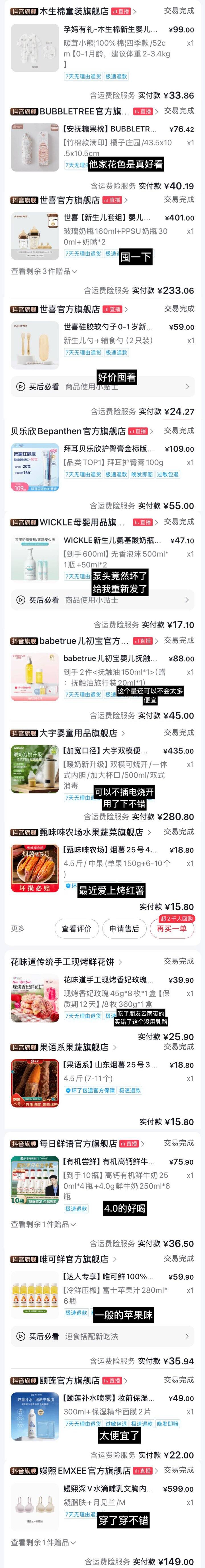205x1568 pixels.
Task: Expand 查看剩余3件赠品 under the 世喜 bottle order
Action: [x=44, y=271]
